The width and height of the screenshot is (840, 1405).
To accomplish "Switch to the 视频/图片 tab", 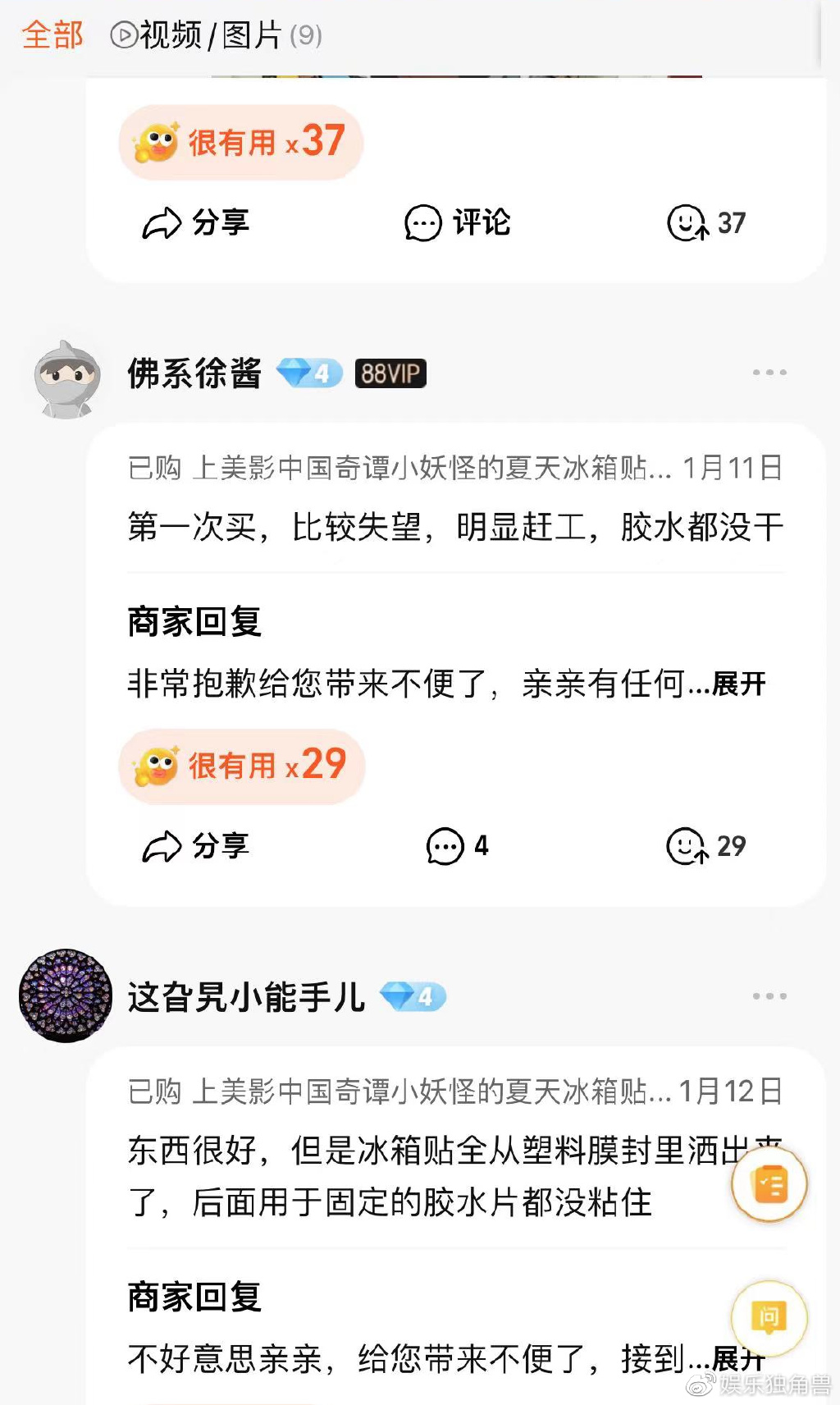I will [x=215, y=35].
